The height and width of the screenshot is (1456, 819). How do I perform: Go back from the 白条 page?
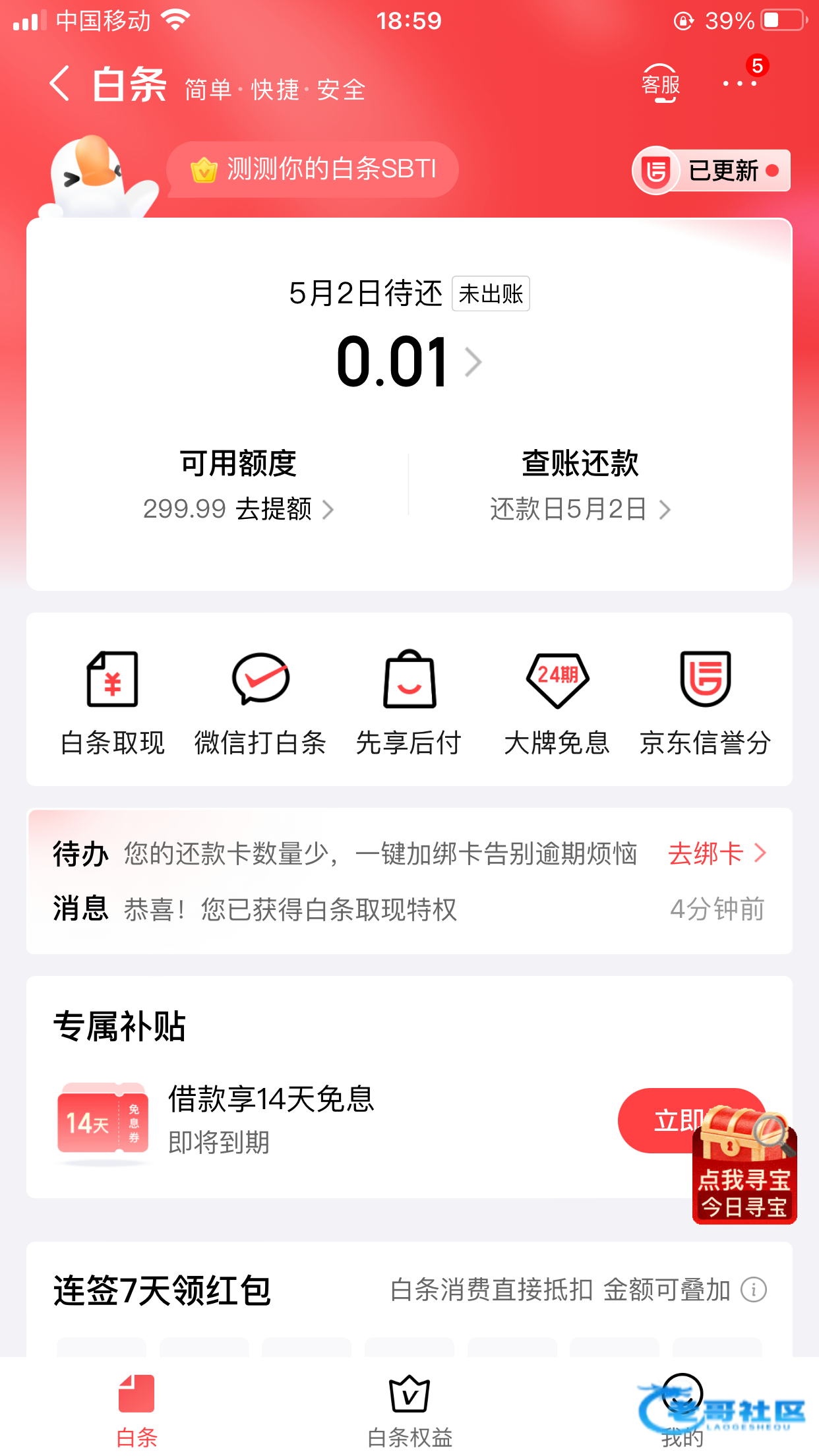click(x=59, y=84)
